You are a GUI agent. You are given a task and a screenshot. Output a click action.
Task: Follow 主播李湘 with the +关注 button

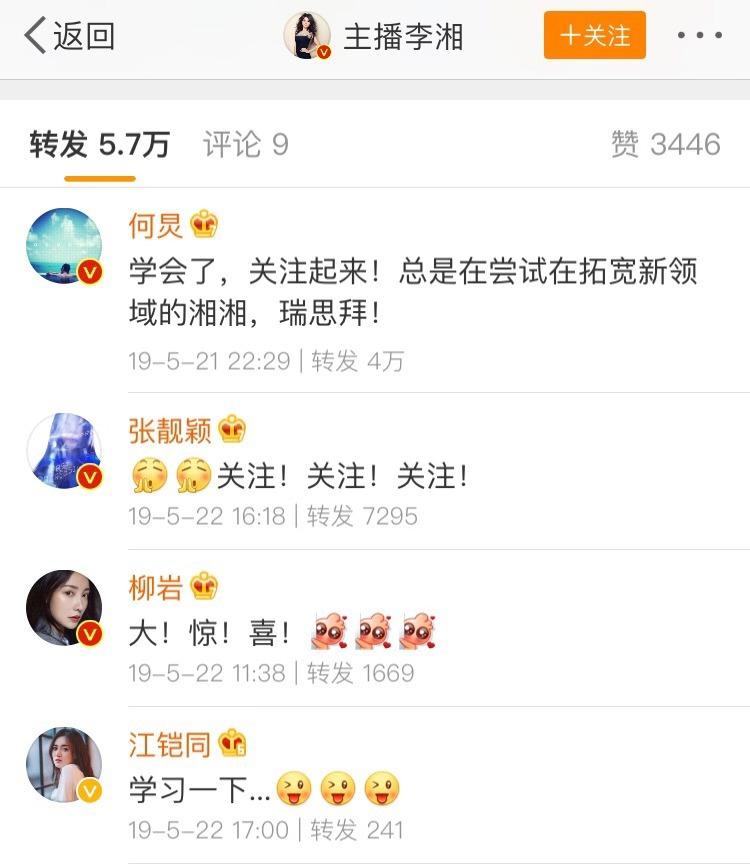point(594,36)
